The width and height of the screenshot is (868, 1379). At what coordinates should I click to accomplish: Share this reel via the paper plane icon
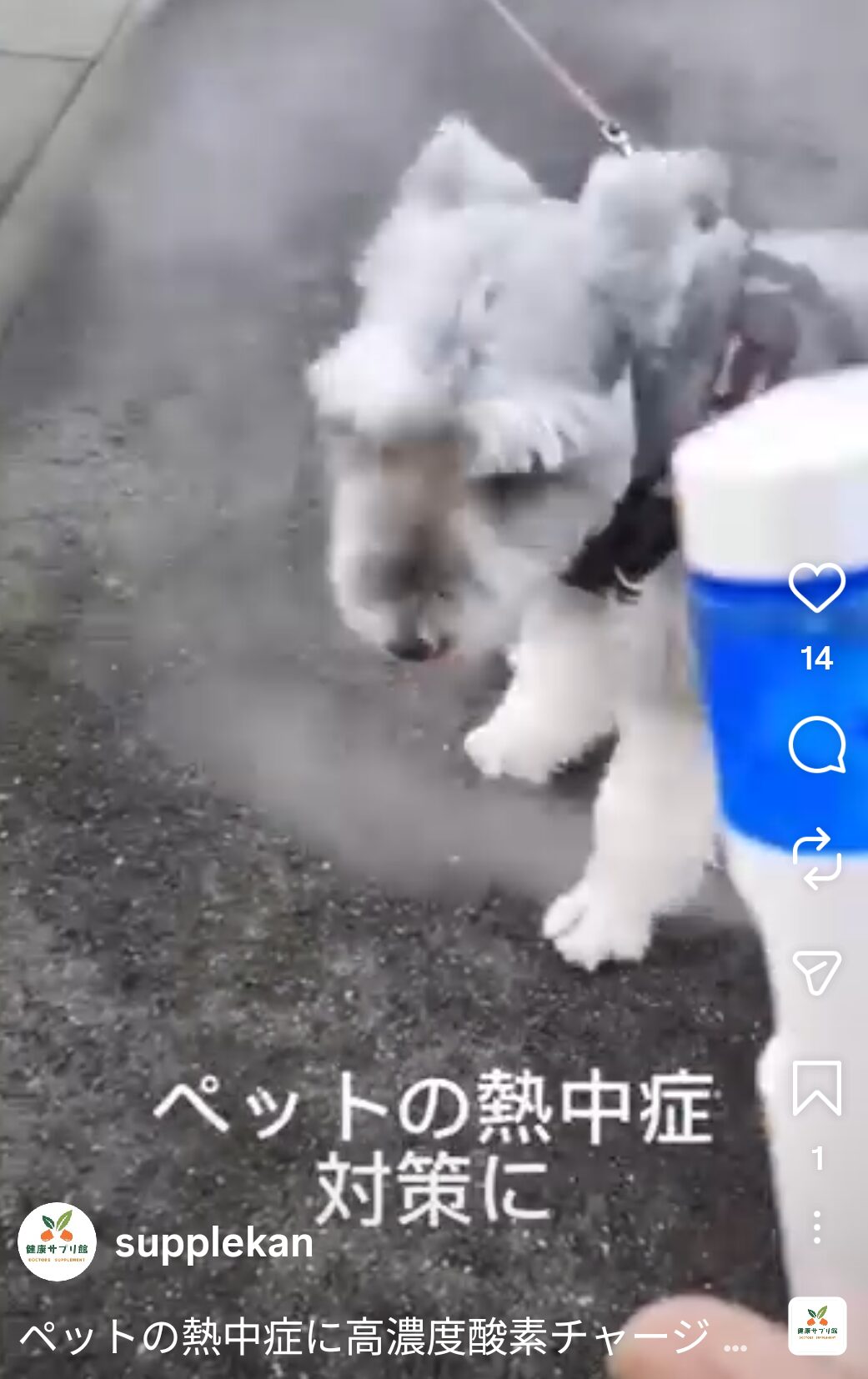[816, 972]
